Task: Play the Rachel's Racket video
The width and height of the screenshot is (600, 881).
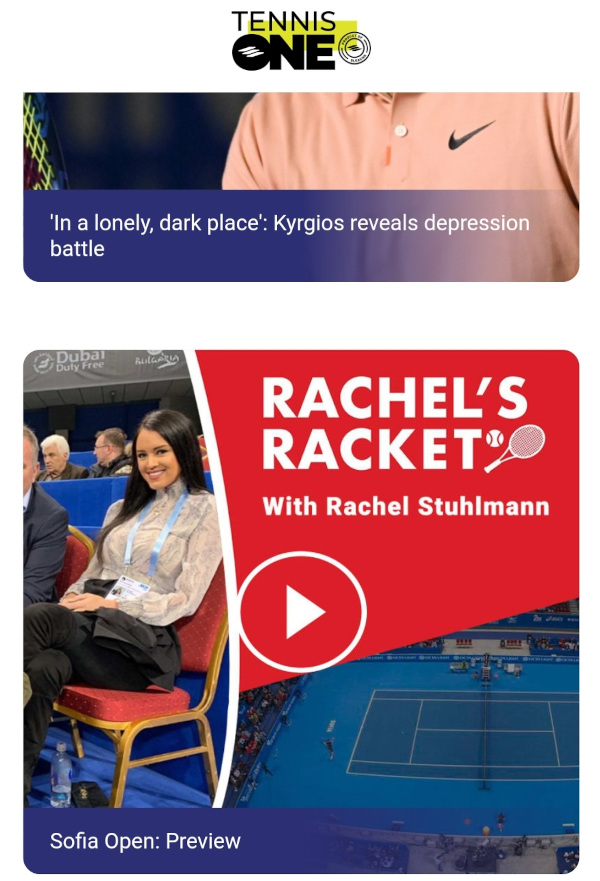Action: coord(302,612)
